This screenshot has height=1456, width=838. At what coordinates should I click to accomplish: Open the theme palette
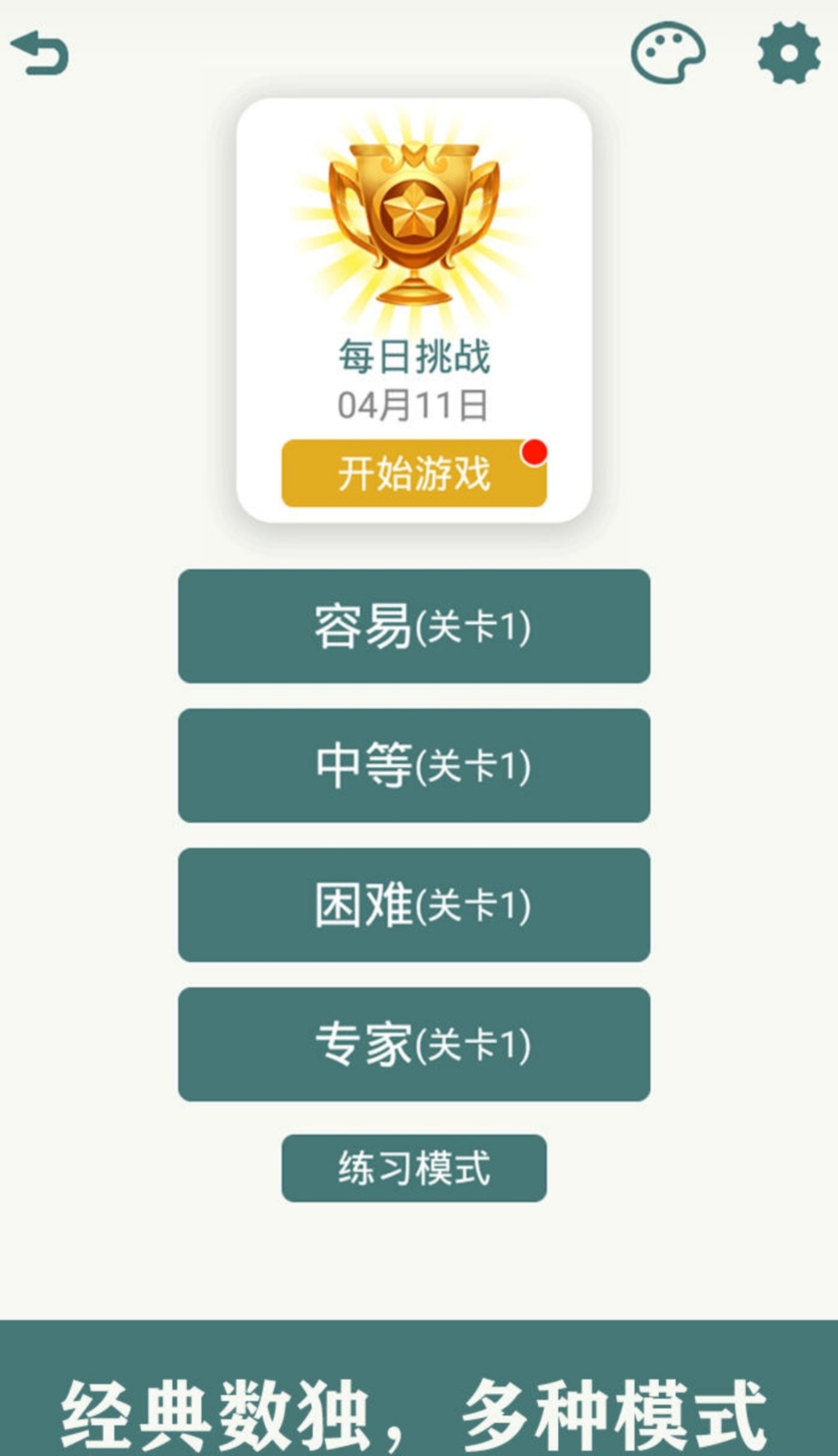(x=667, y=53)
